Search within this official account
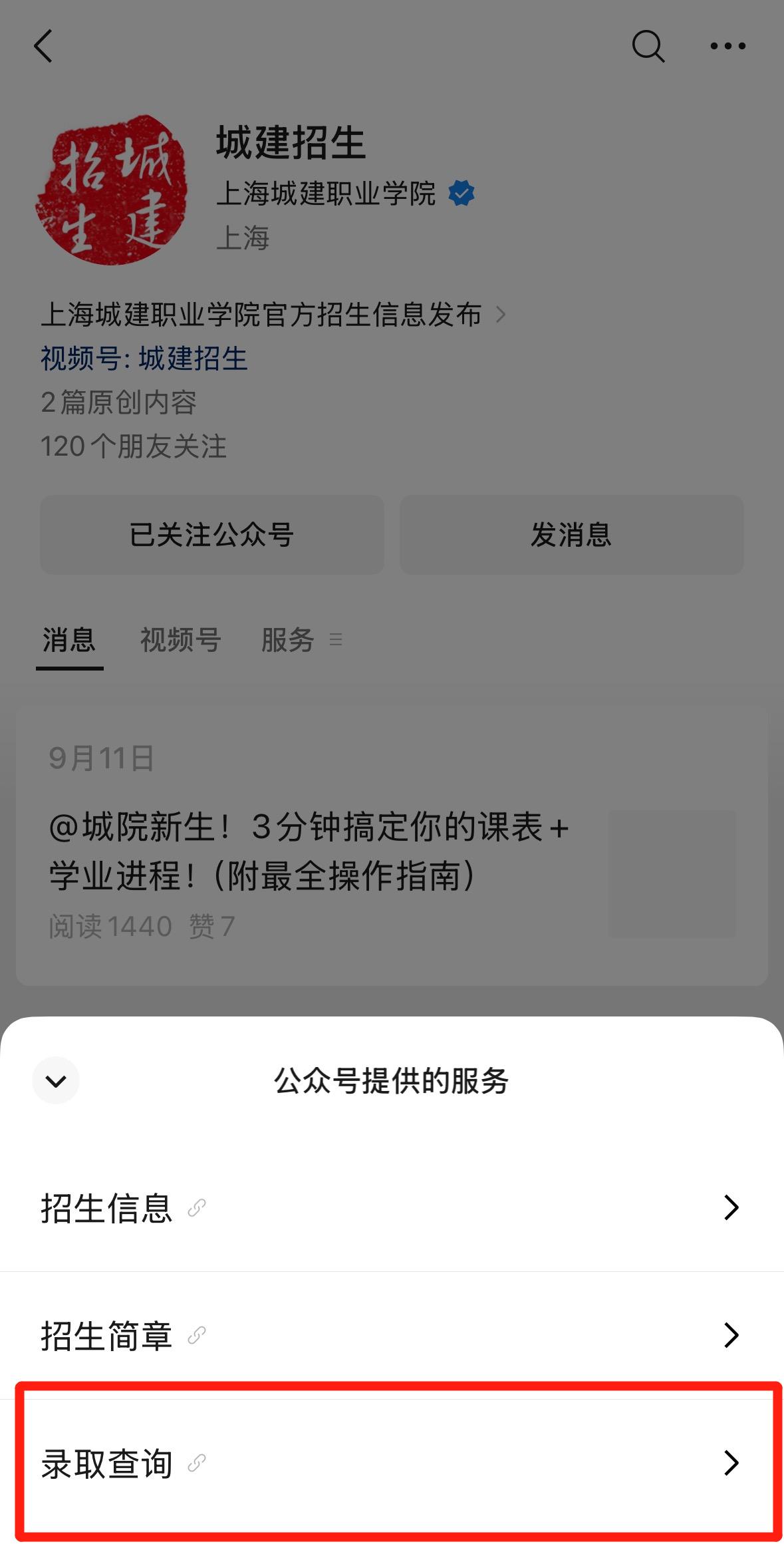This screenshot has height=1548, width=784. point(647,46)
